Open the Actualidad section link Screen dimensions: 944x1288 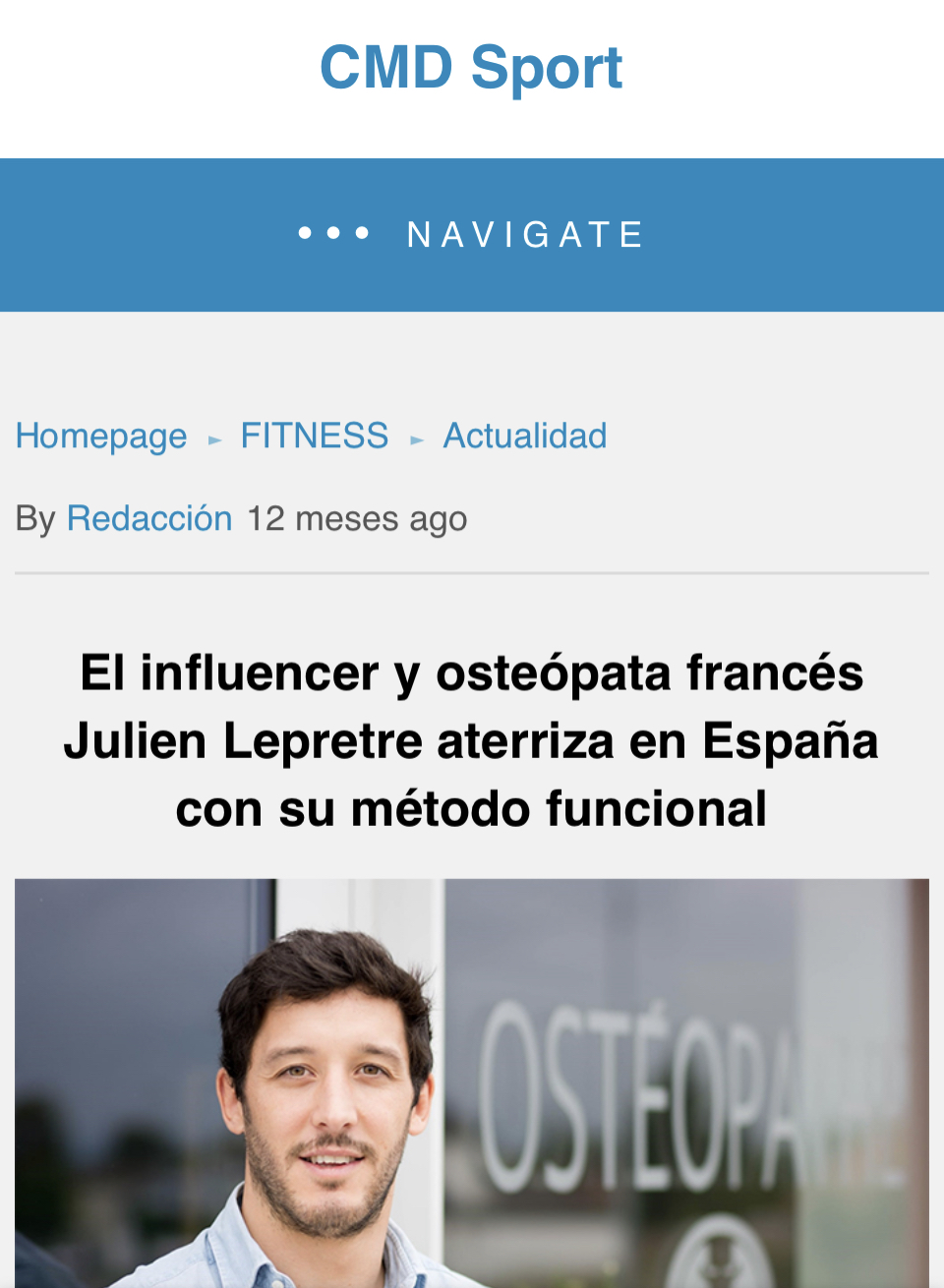click(x=525, y=436)
